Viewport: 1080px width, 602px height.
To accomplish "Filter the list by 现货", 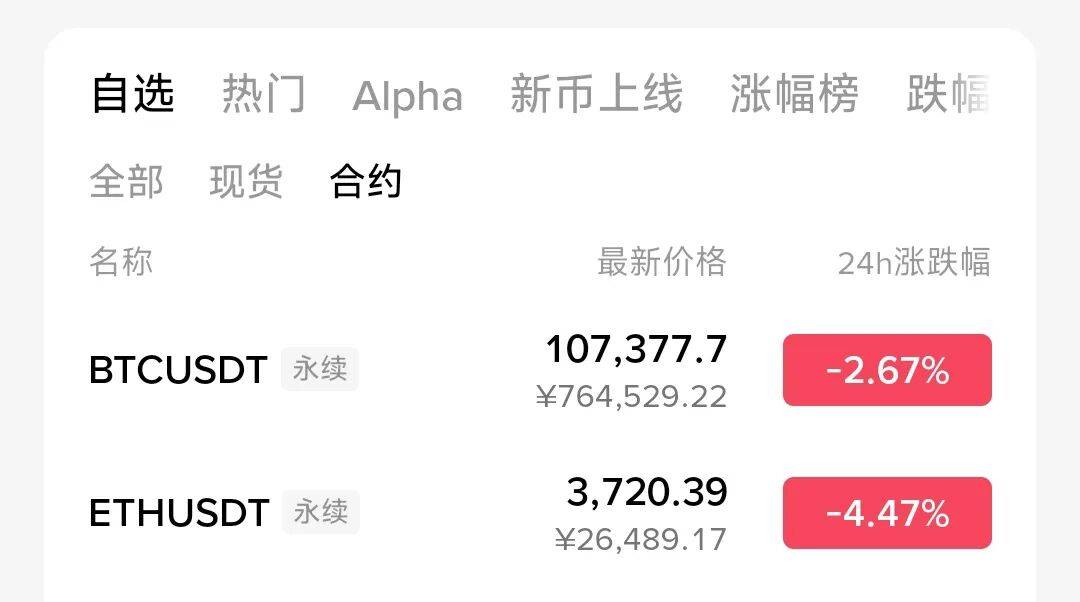I will [x=246, y=182].
